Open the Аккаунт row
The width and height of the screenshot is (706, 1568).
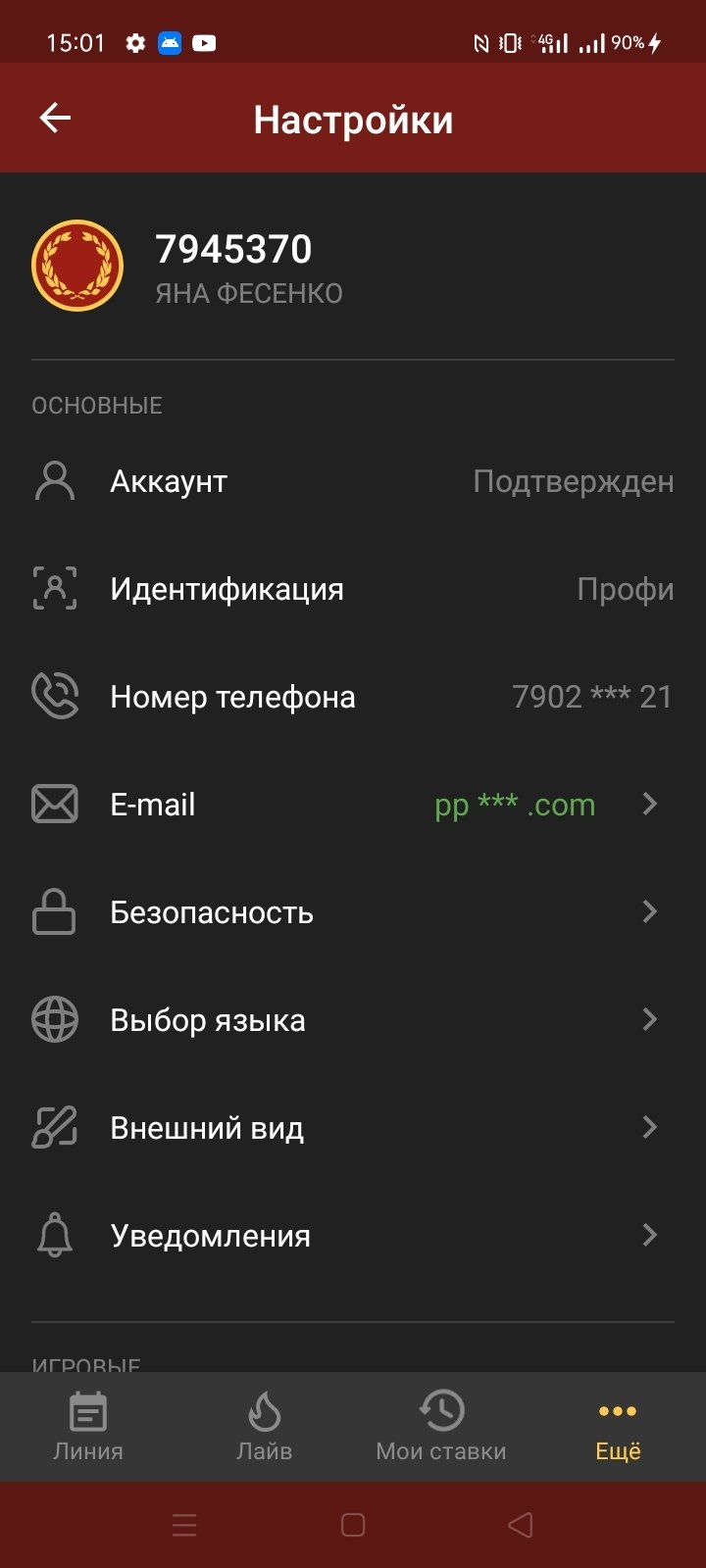click(x=353, y=481)
